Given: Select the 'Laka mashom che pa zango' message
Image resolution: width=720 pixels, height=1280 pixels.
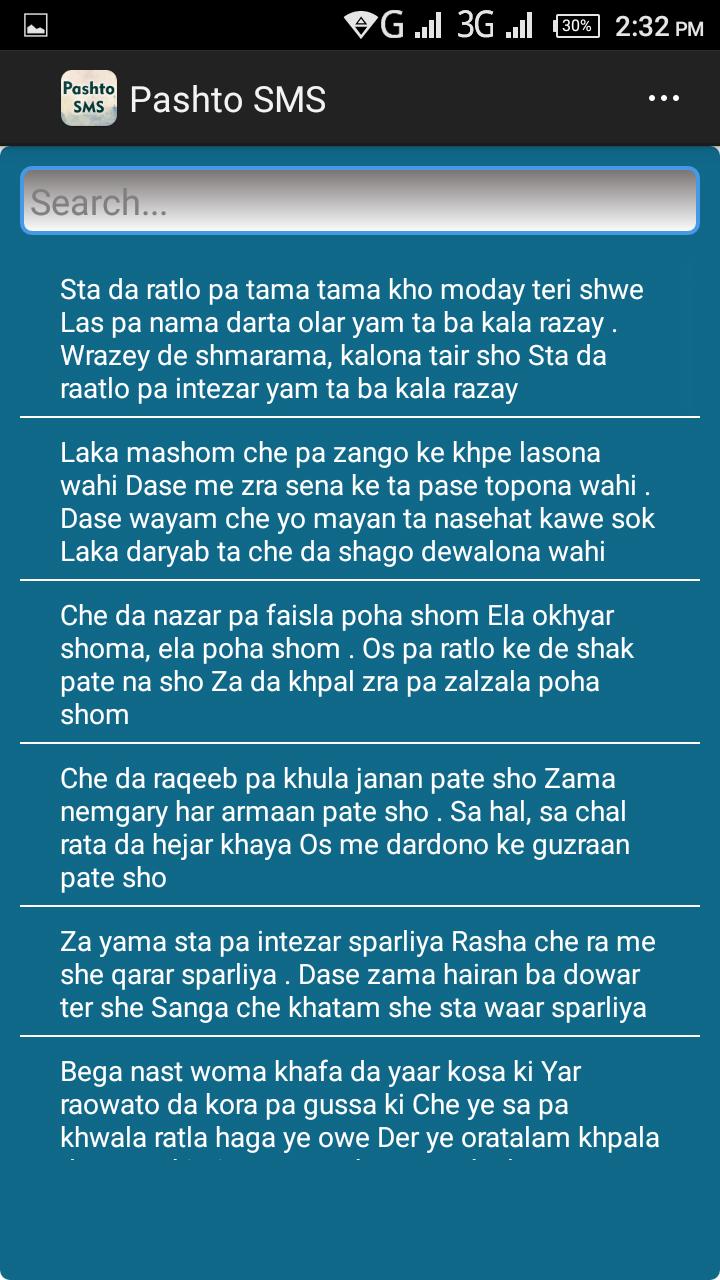Looking at the screenshot, I should [360, 500].
